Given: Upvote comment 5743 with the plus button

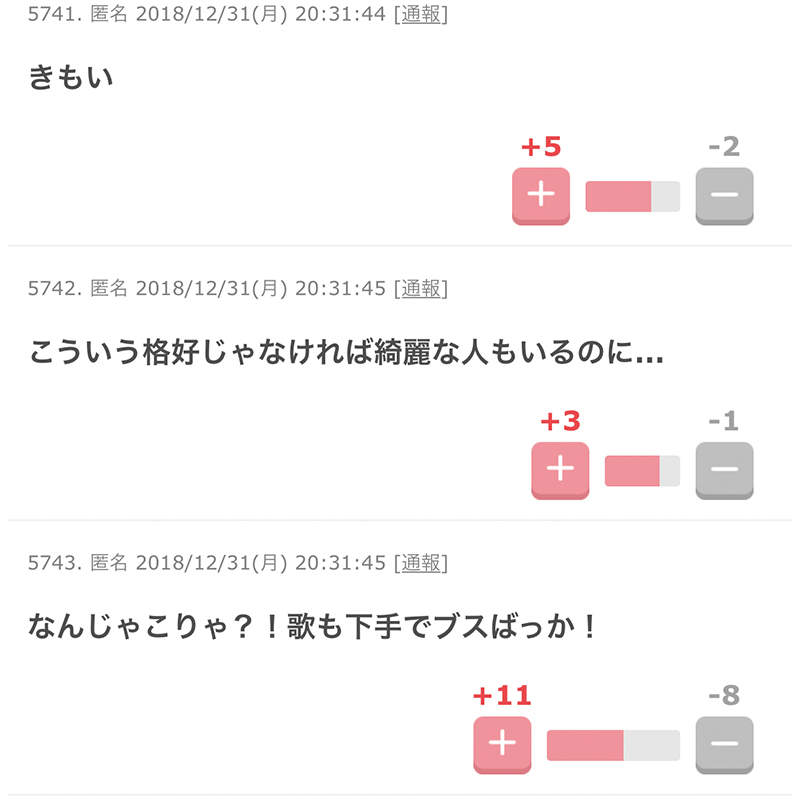Looking at the screenshot, I should tap(502, 744).
